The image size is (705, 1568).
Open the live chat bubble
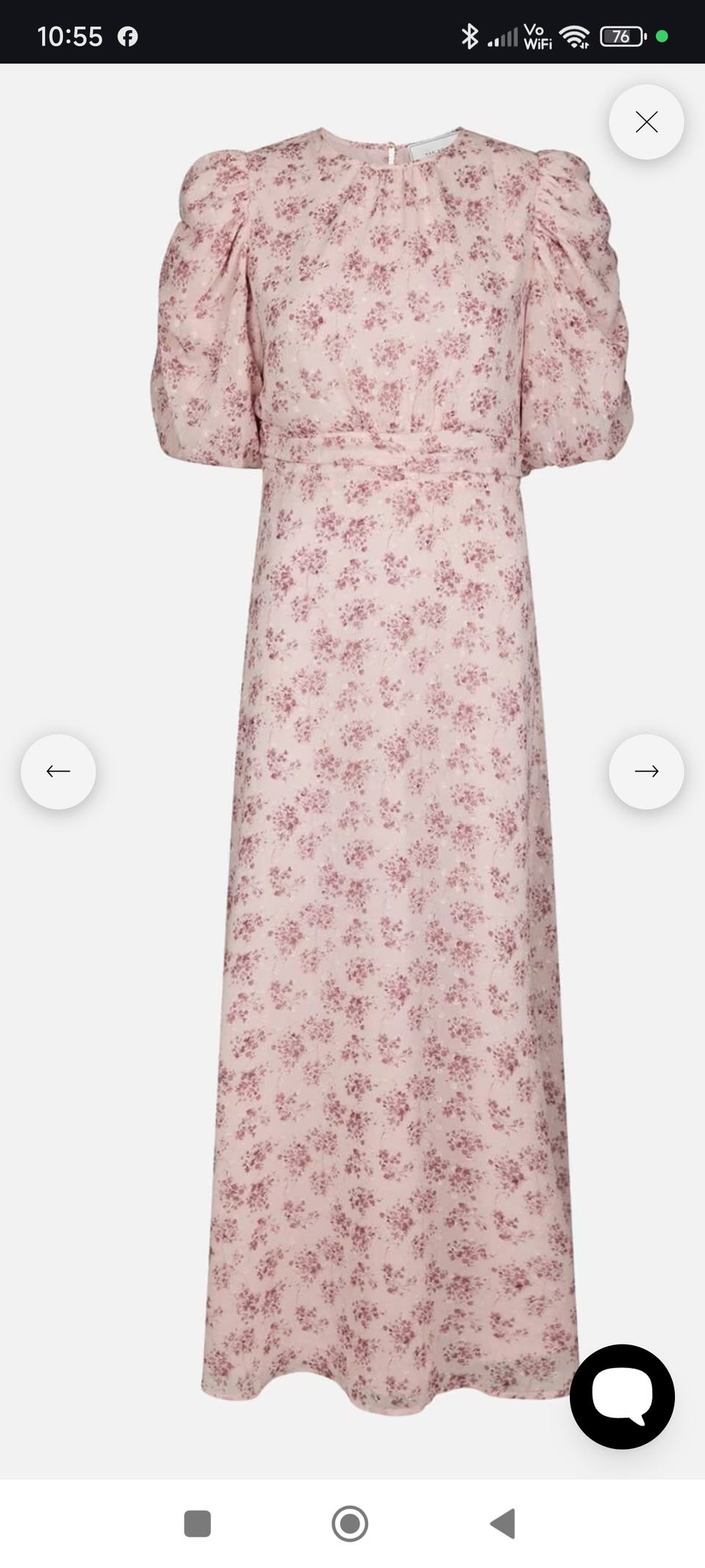[622, 1397]
